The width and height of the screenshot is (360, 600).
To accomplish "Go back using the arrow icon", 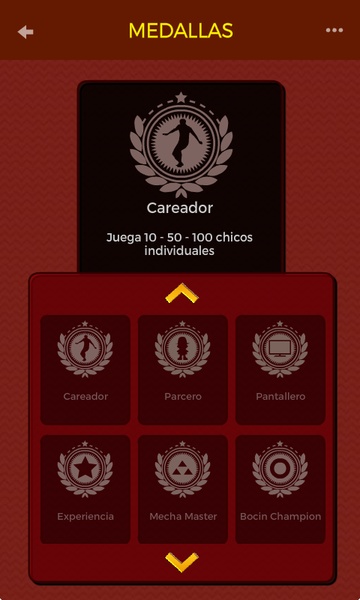I will (x=26, y=32).
